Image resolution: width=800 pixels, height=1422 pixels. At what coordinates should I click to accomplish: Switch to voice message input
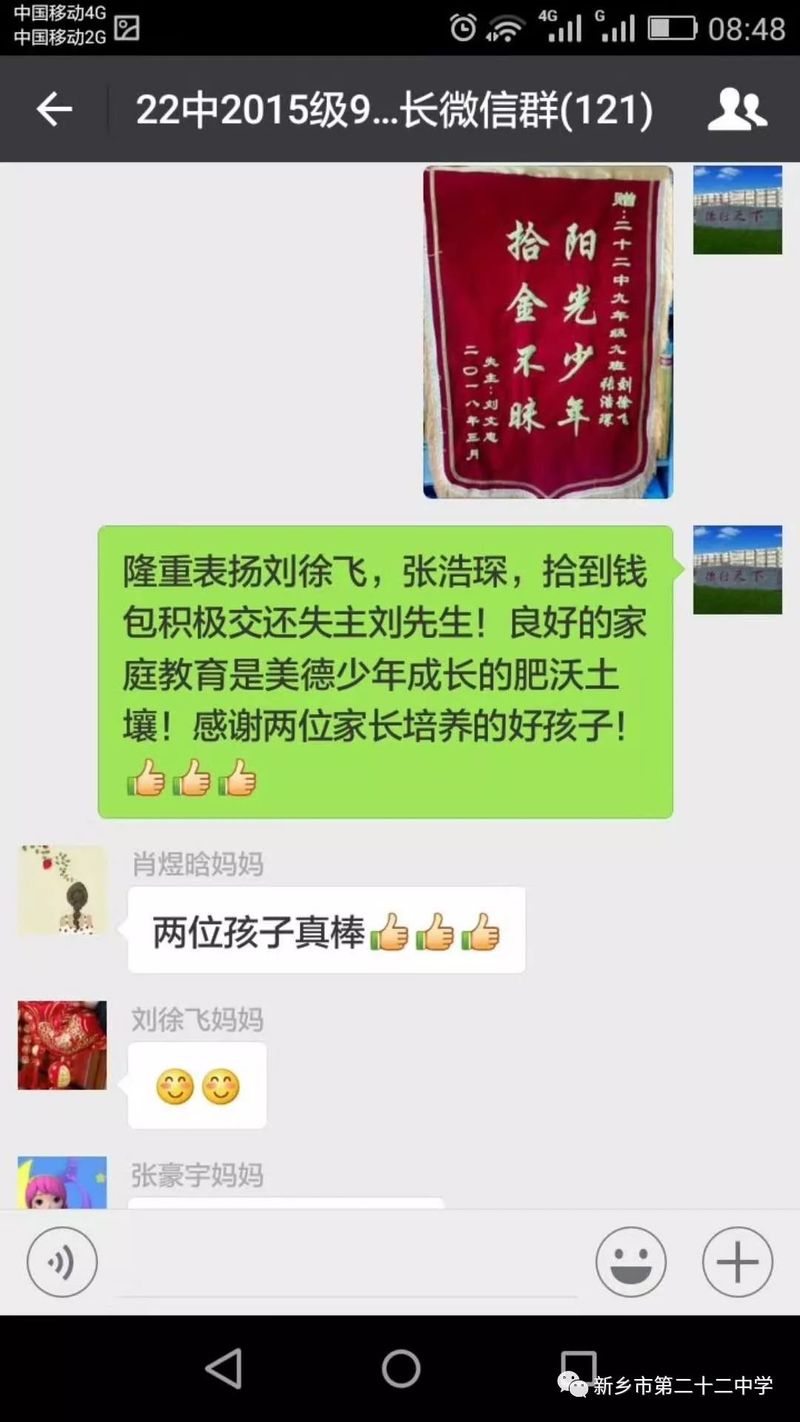62,1262
